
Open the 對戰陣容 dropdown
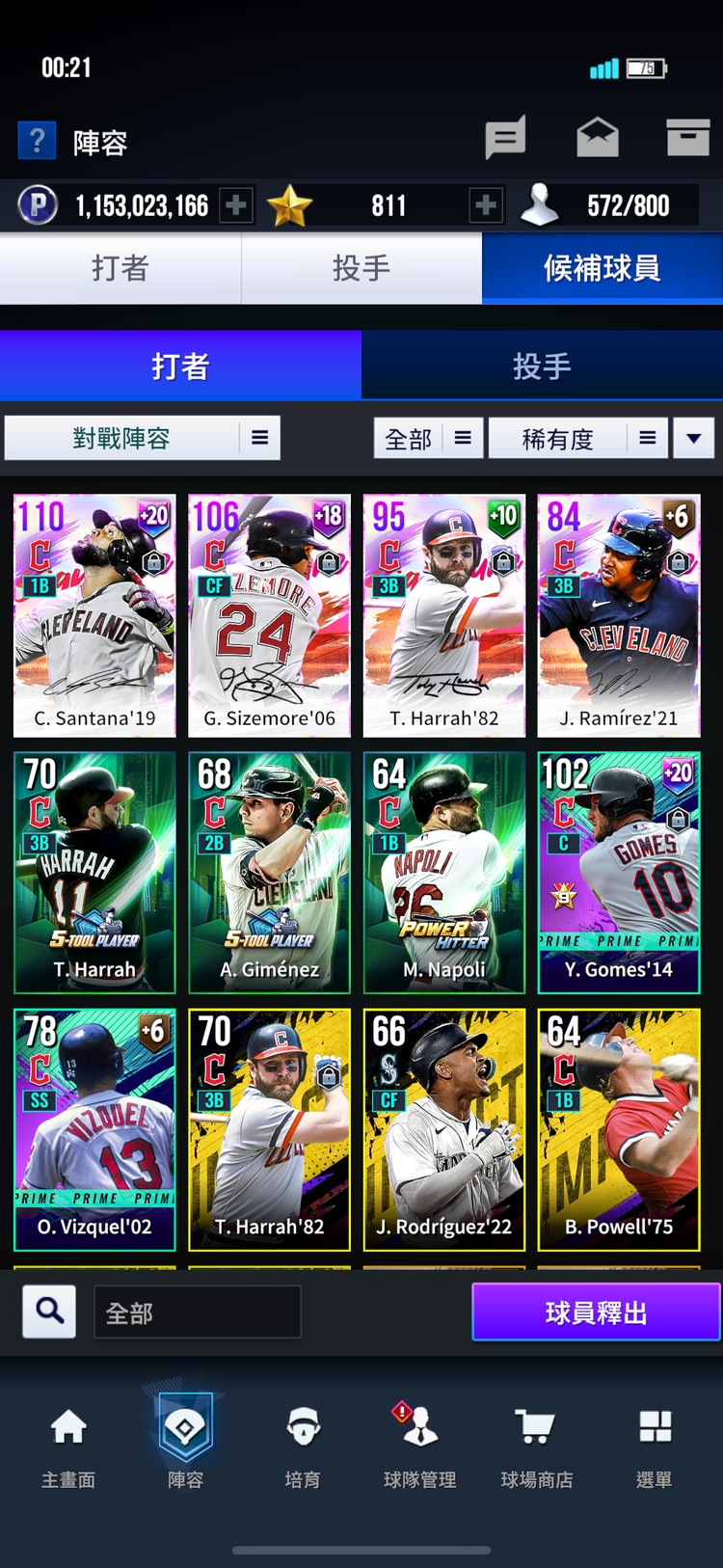pyautogui.click(x=143, y=439)
